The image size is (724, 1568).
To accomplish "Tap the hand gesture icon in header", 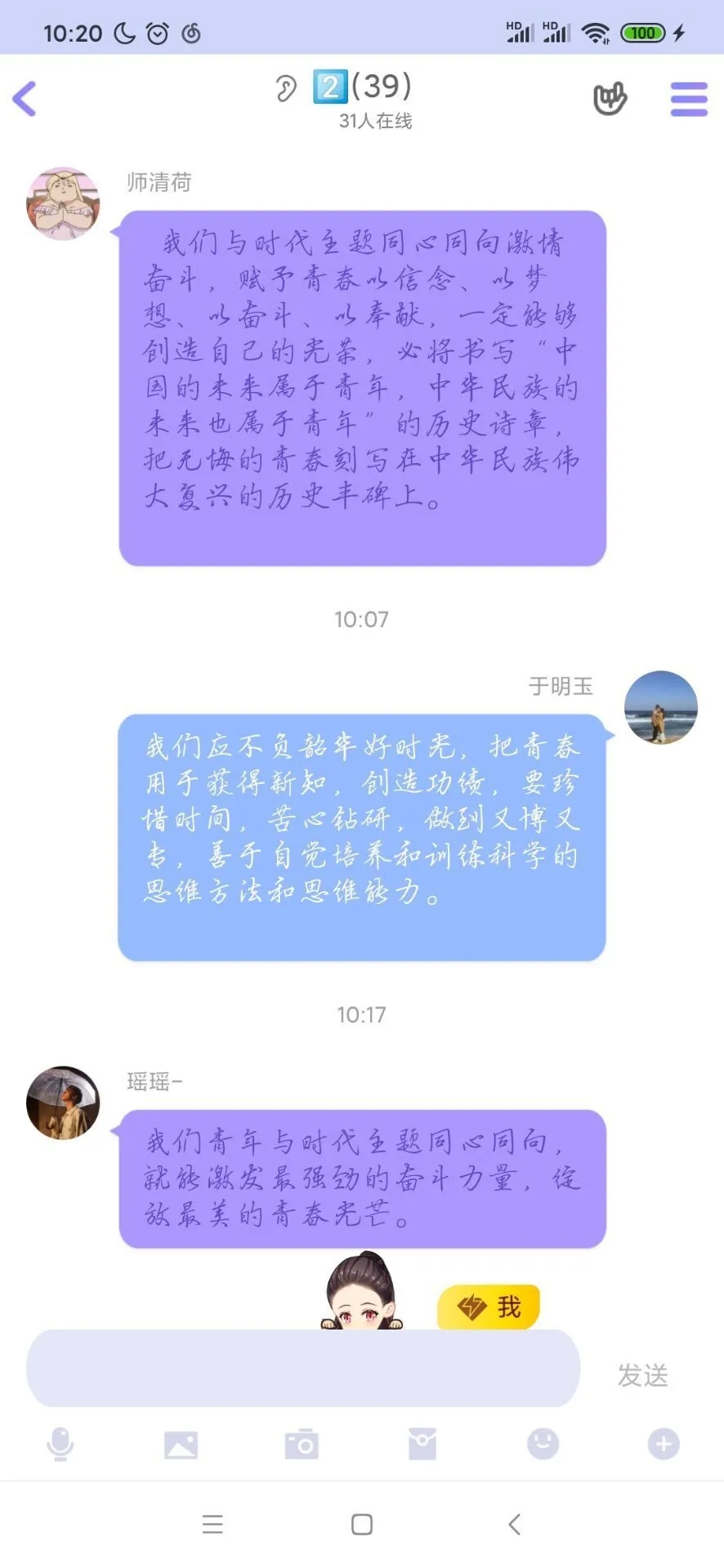I will pyautogui.click(x=610, y=99).
